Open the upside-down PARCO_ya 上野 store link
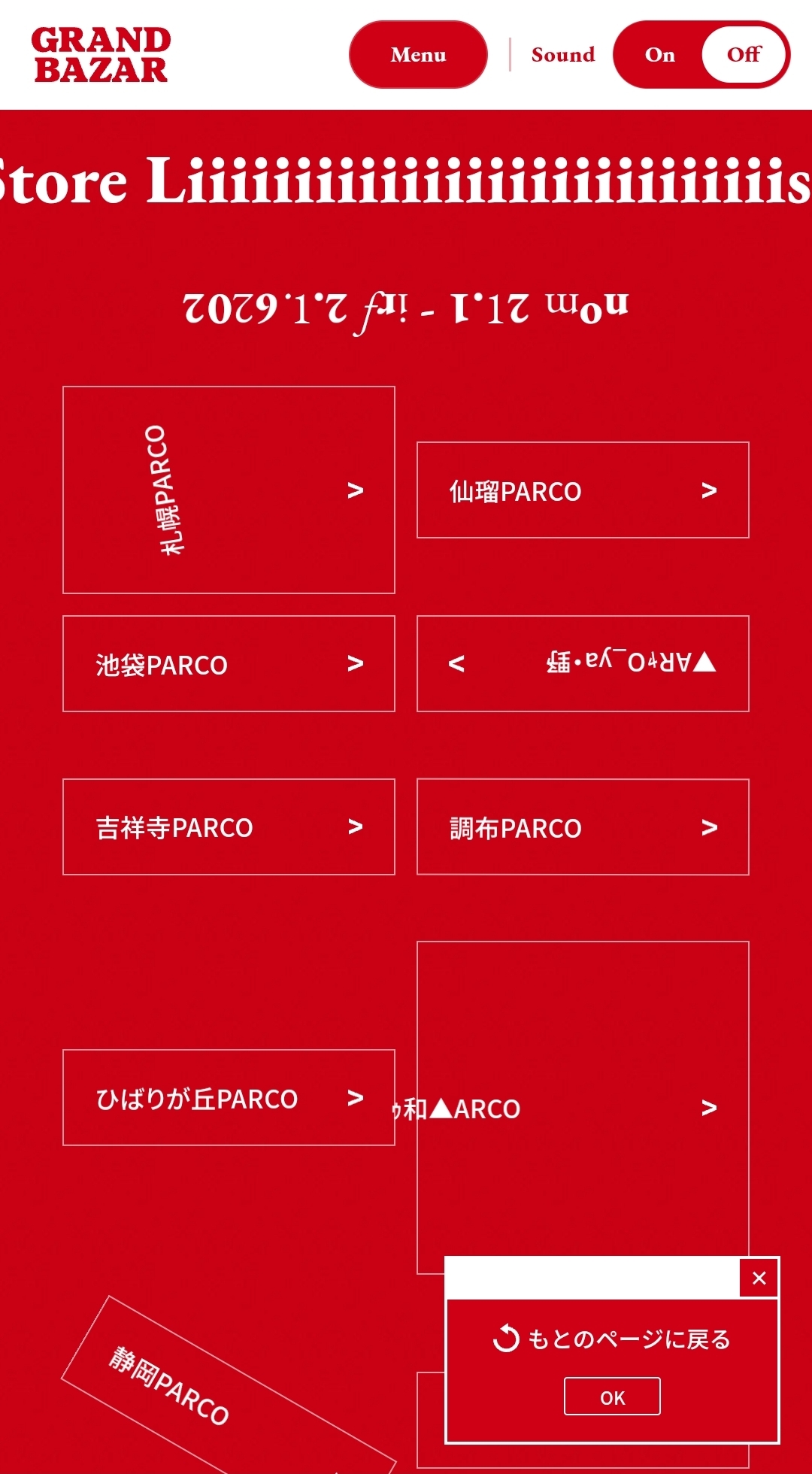 tap(583, 663)
